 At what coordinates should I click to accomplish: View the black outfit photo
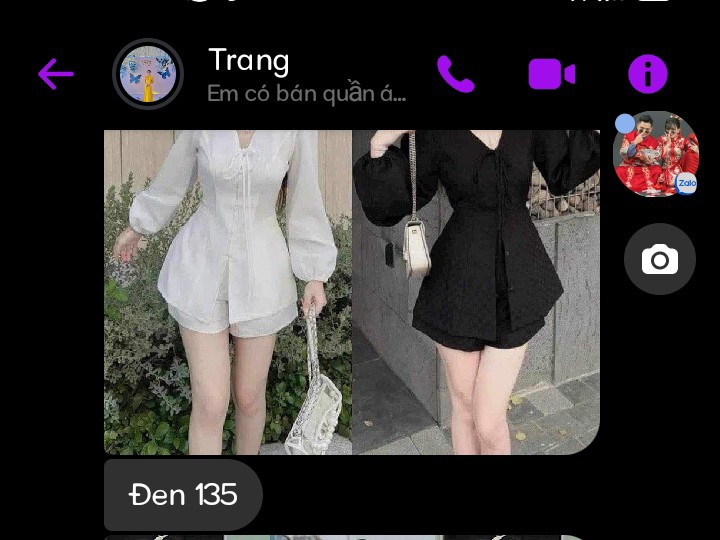475,292
